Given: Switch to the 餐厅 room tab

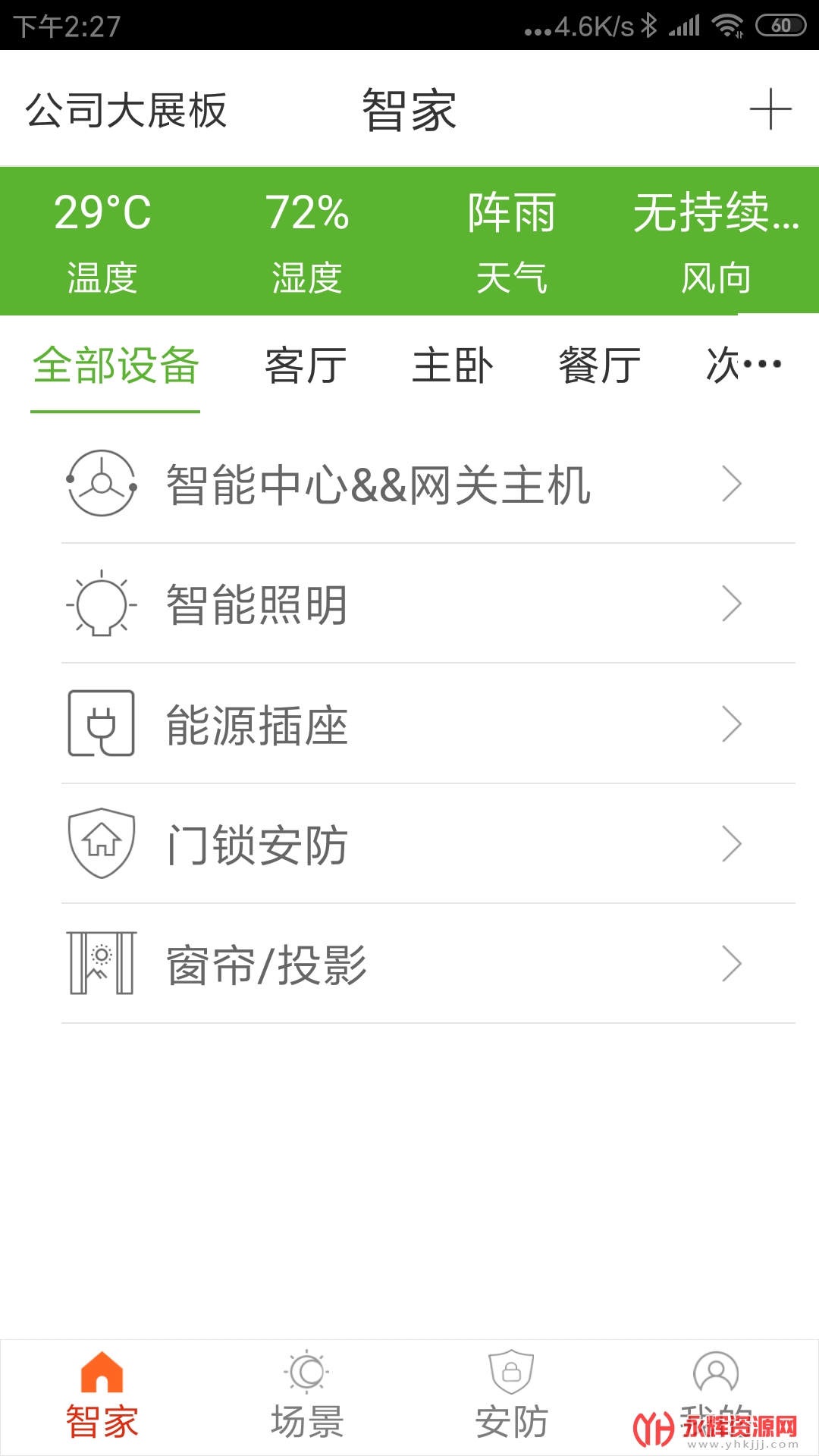Looking at the screenshot, I should [600, 366].
